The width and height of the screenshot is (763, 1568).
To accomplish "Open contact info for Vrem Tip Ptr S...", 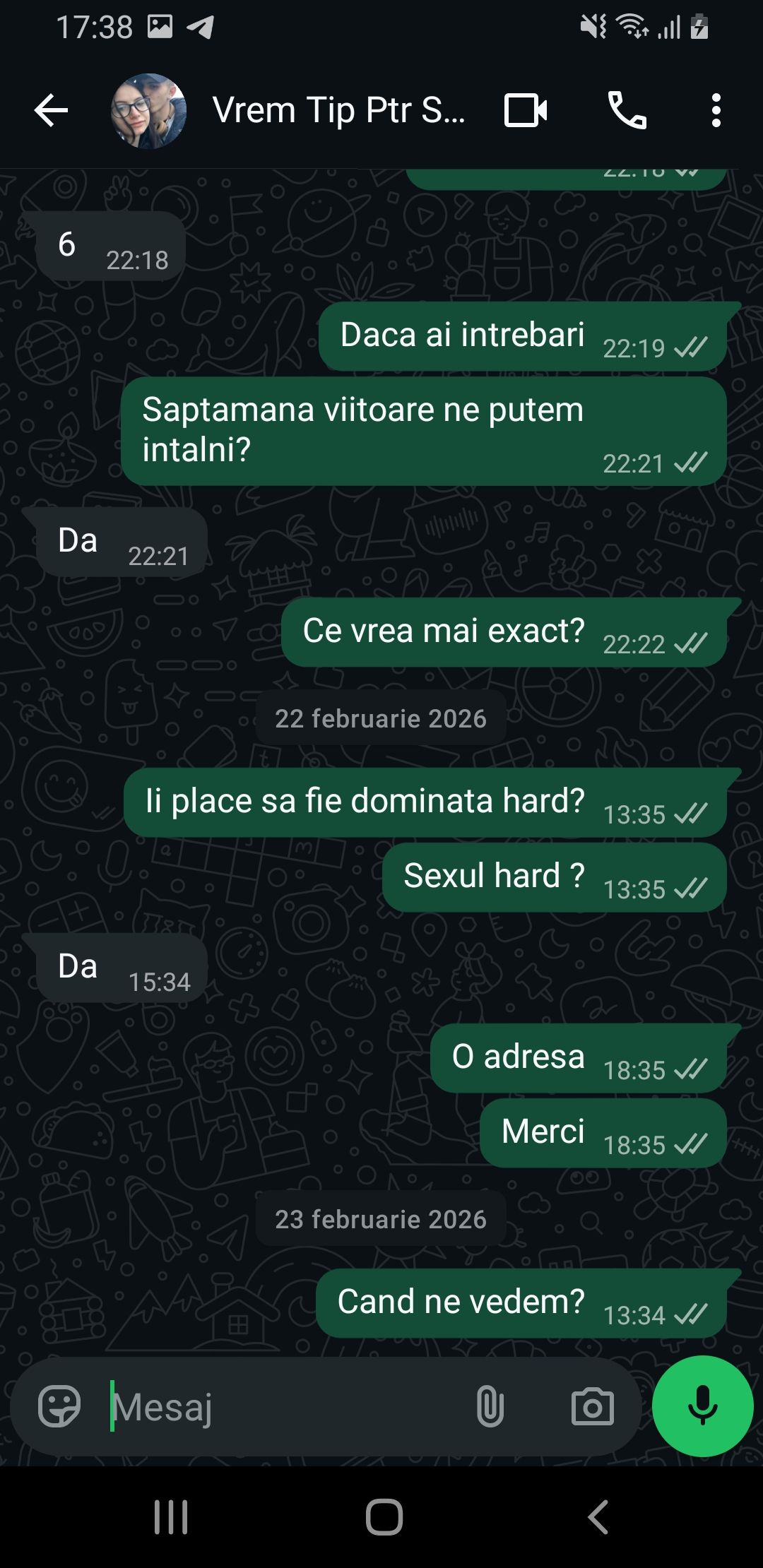I will pyautogui.click(x=339, y=111).
